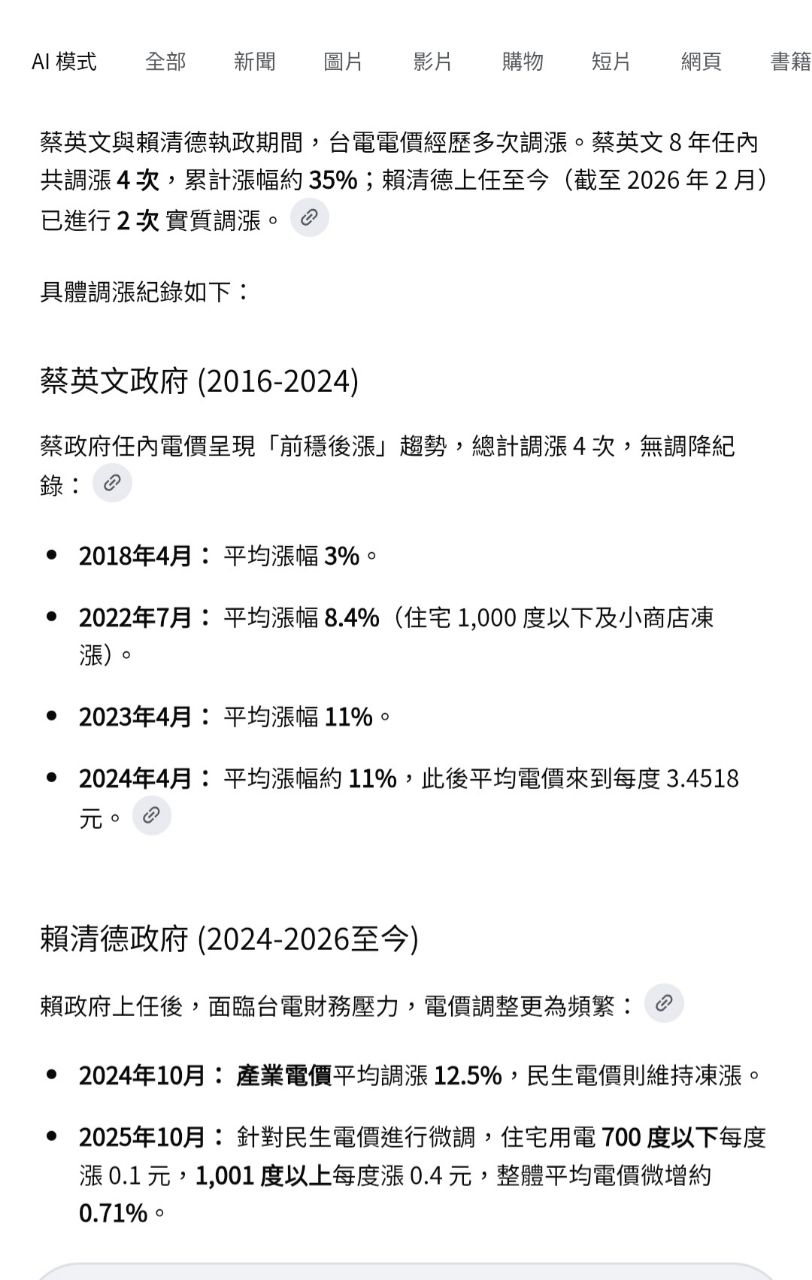Select the 圖片 tab
Viewport: 812px width, 1280px height.
coord(343,62)
